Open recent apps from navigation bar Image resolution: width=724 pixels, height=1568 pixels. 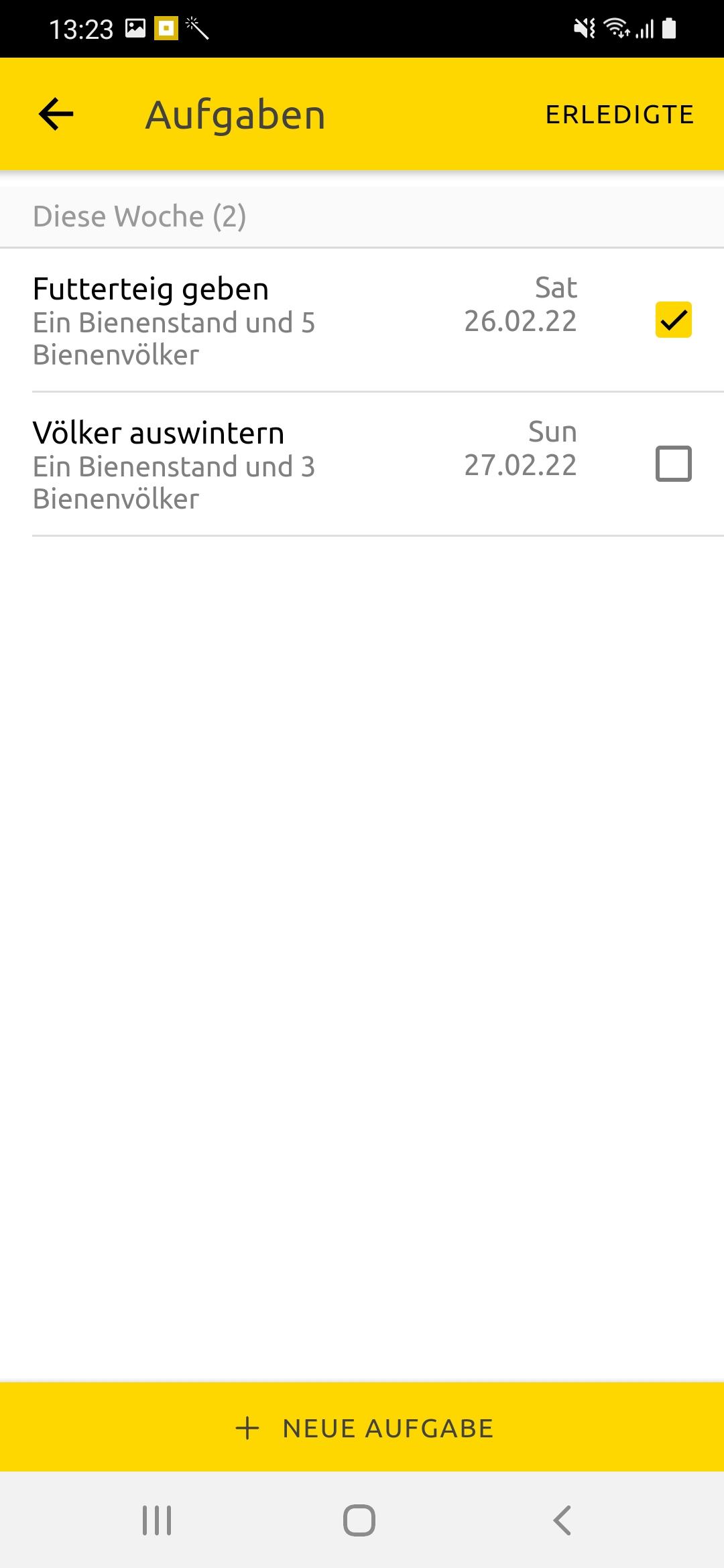(157, 1520)
